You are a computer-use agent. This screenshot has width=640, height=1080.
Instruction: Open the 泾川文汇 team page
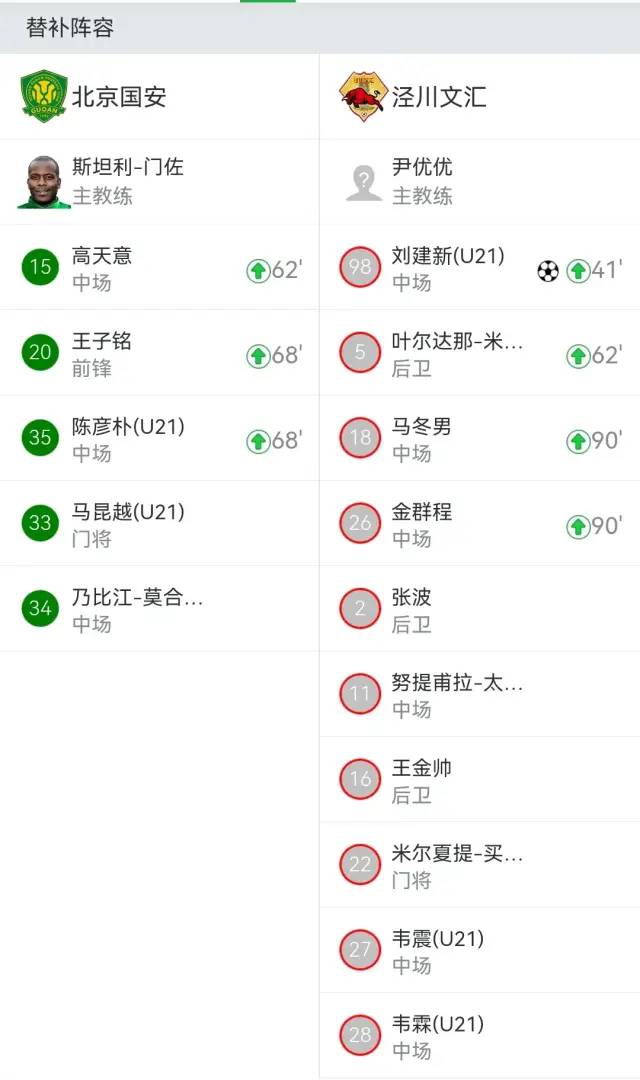pos(480,96)
